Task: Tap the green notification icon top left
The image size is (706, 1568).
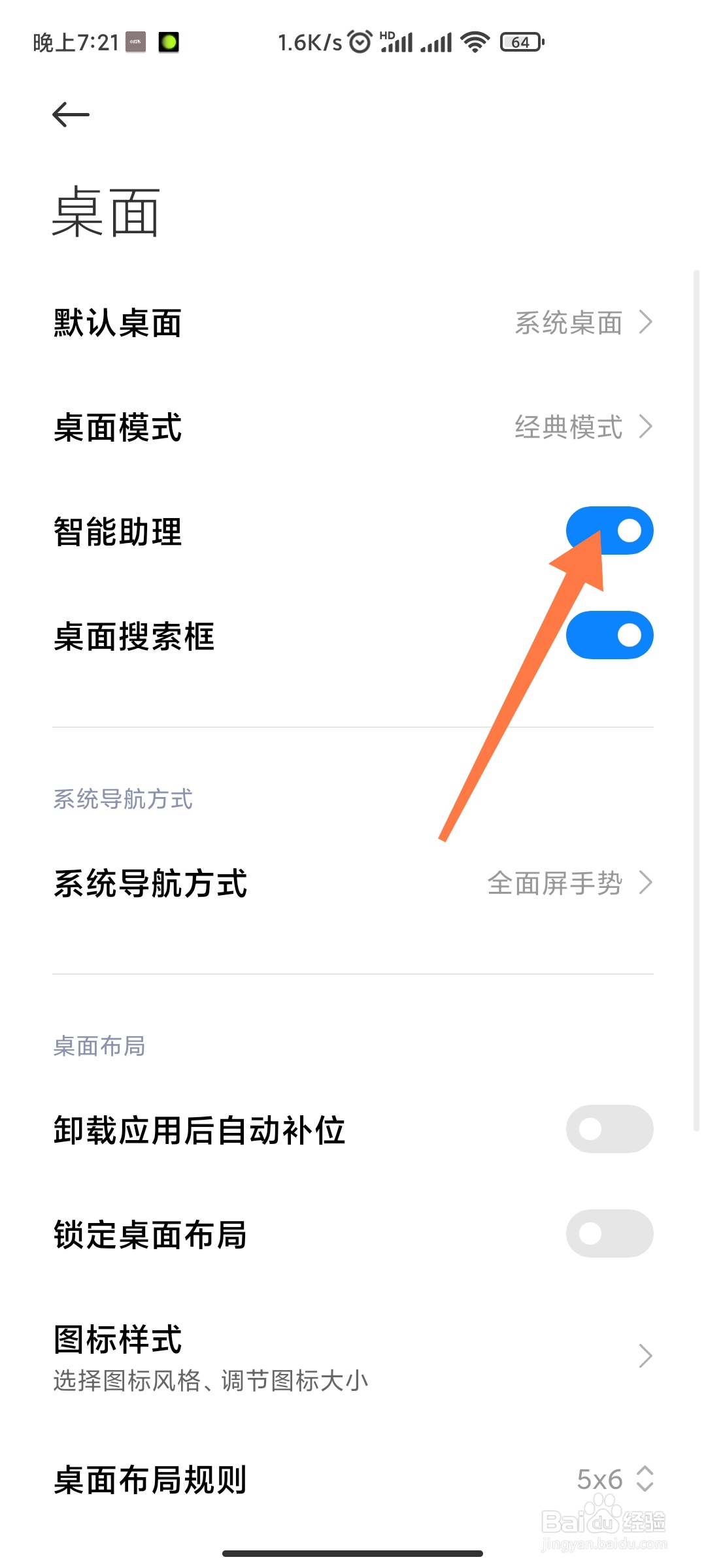Action: point(169,42)
